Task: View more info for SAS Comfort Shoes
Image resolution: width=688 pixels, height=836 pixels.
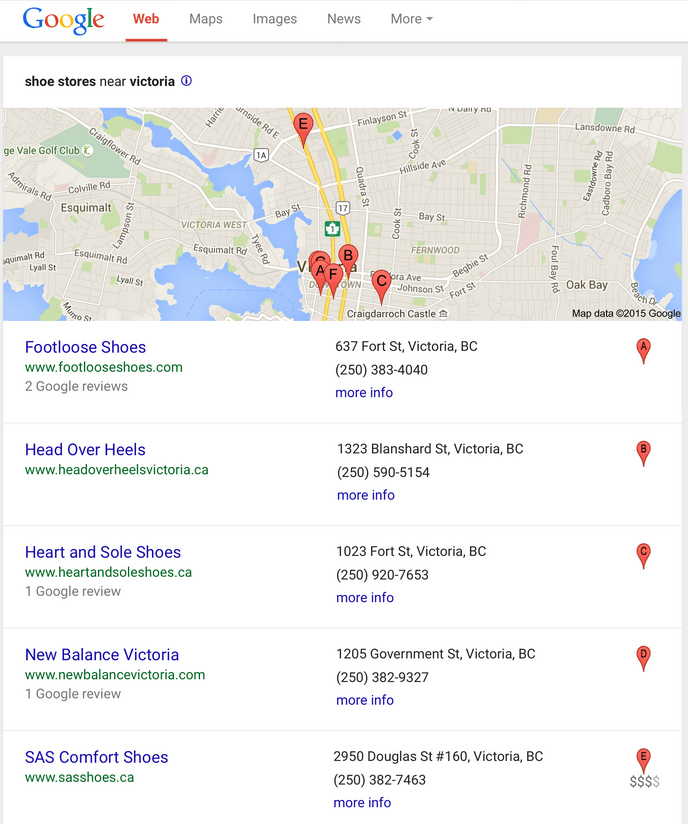Action: tap(362, 803)
